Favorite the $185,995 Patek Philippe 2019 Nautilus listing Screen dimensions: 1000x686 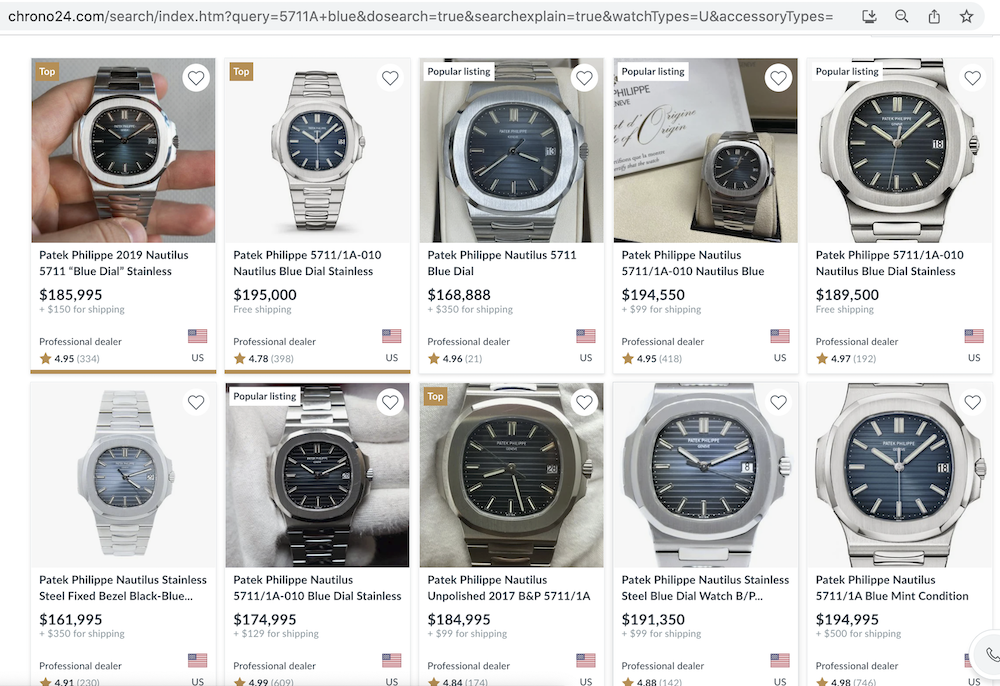[196, 78]
